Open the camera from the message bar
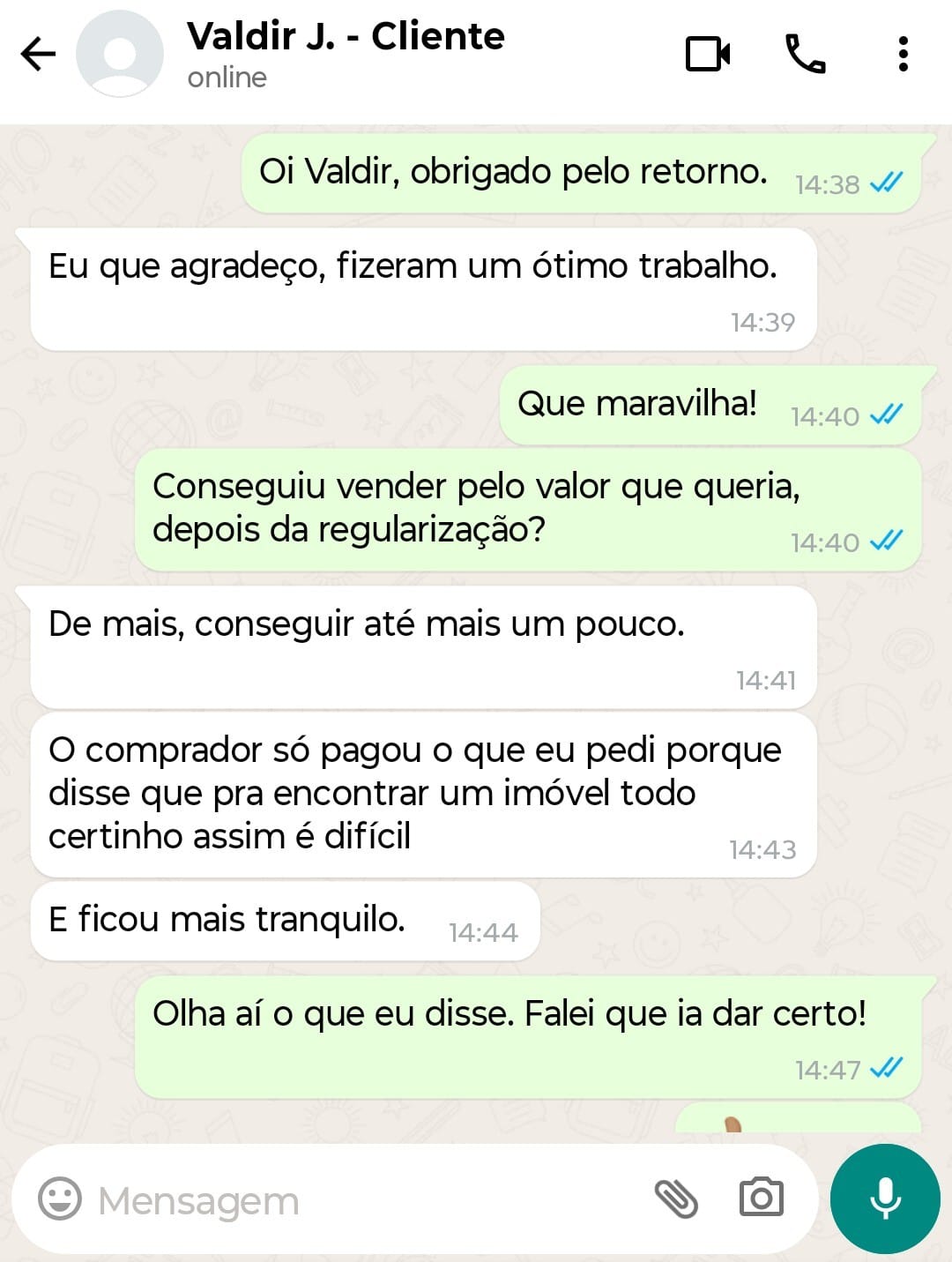 (761, 1199)
